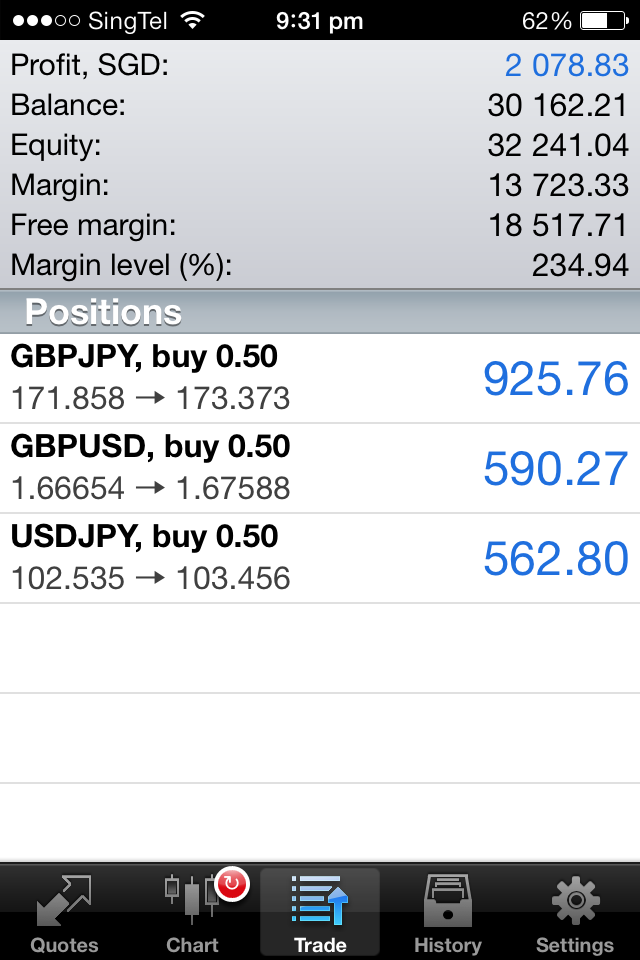The image size is (640, 960).
Task: Open the GBPJPY buy position
Action: click(320, 378)
